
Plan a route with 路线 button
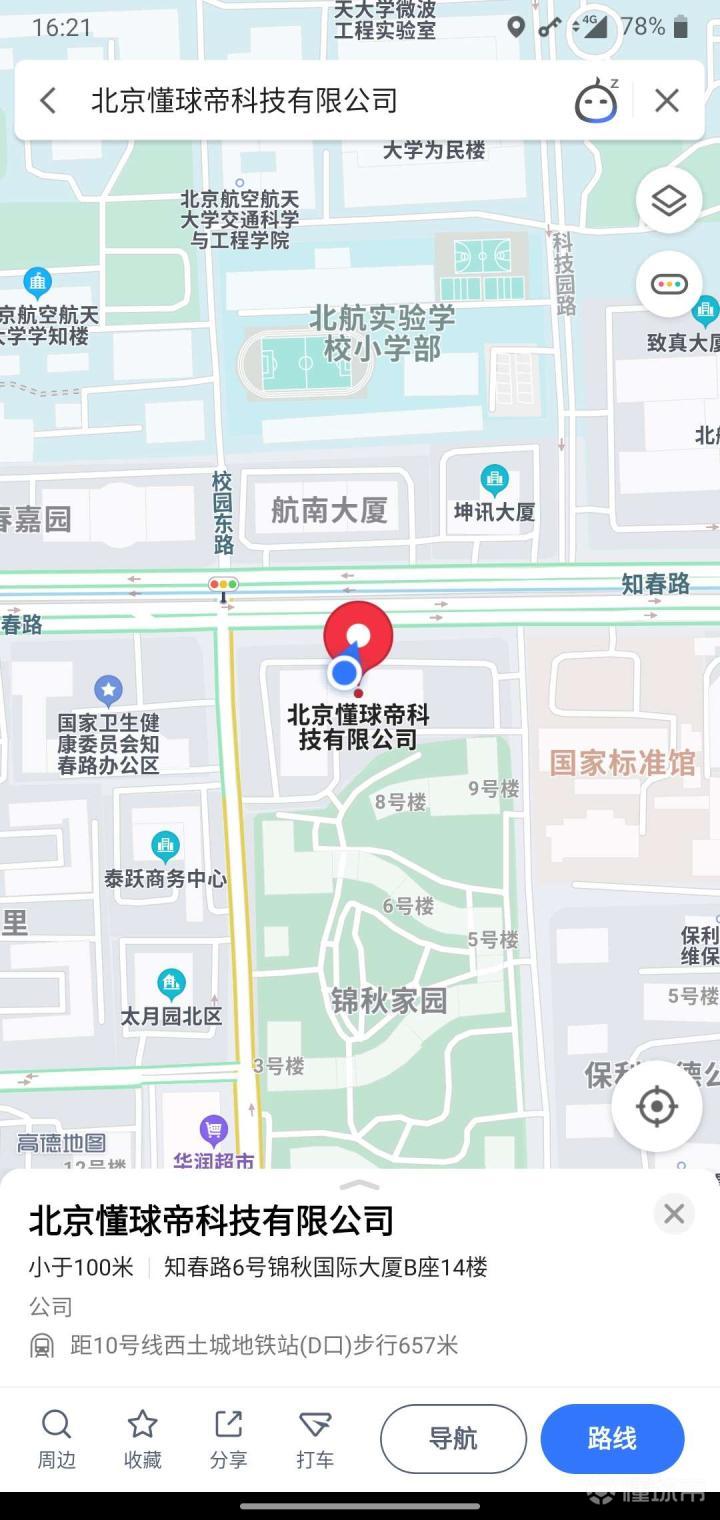pyautogui.click(x=612, y=1438)
